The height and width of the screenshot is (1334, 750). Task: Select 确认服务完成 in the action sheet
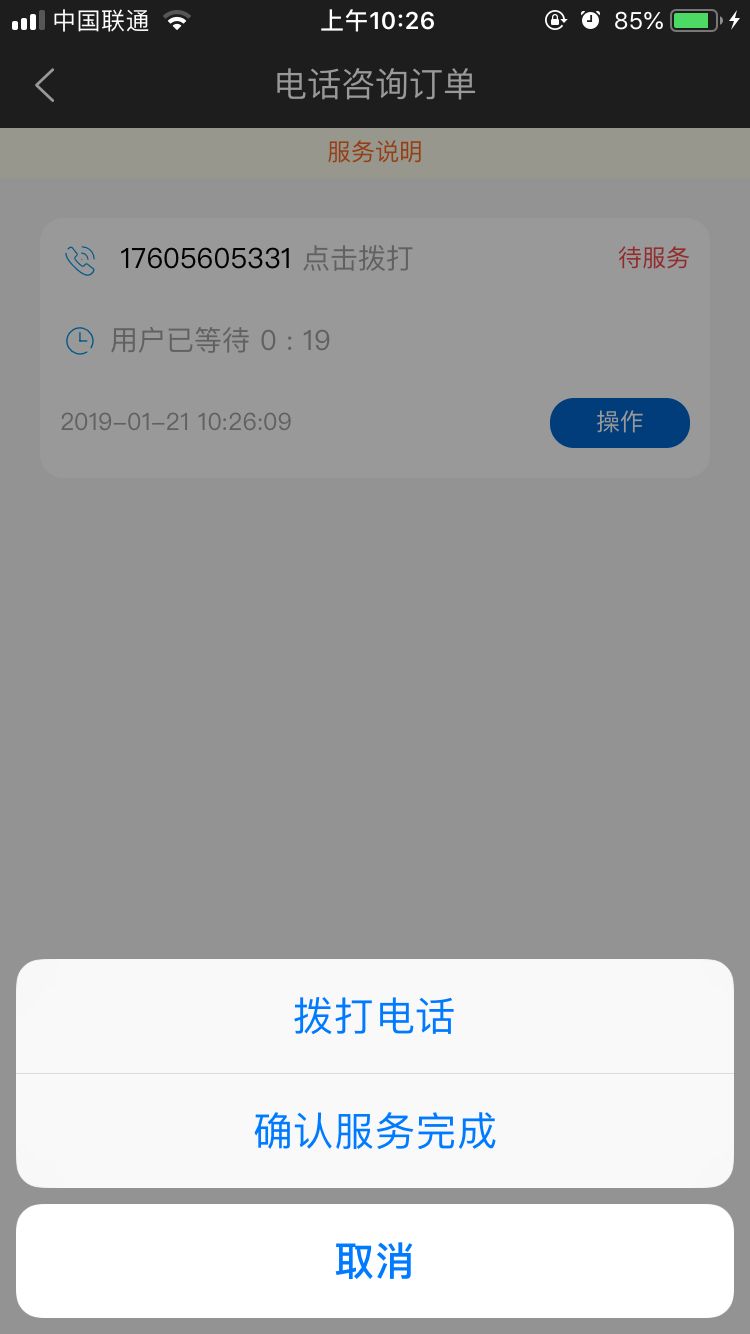[x=374, y=1130]
